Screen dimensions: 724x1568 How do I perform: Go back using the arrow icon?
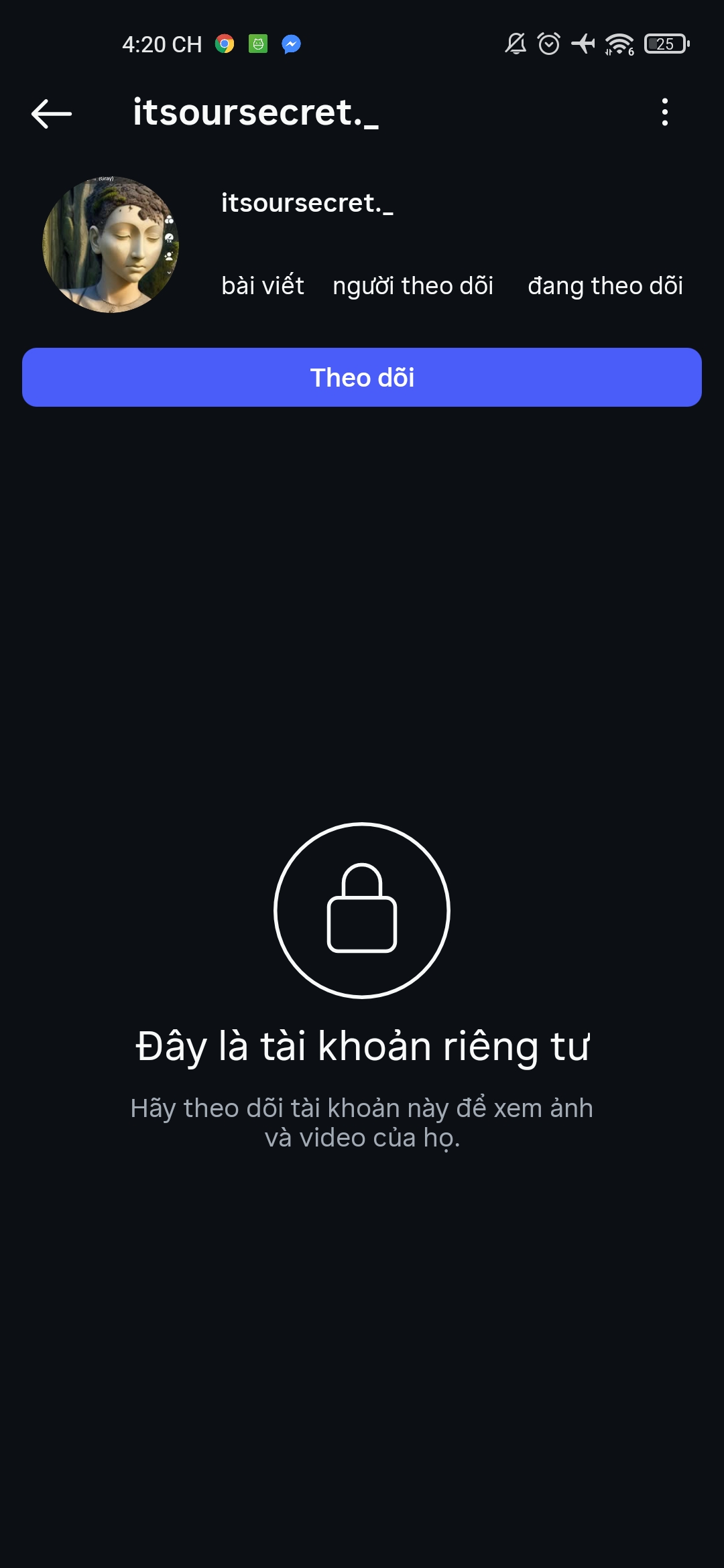(52, 113)
